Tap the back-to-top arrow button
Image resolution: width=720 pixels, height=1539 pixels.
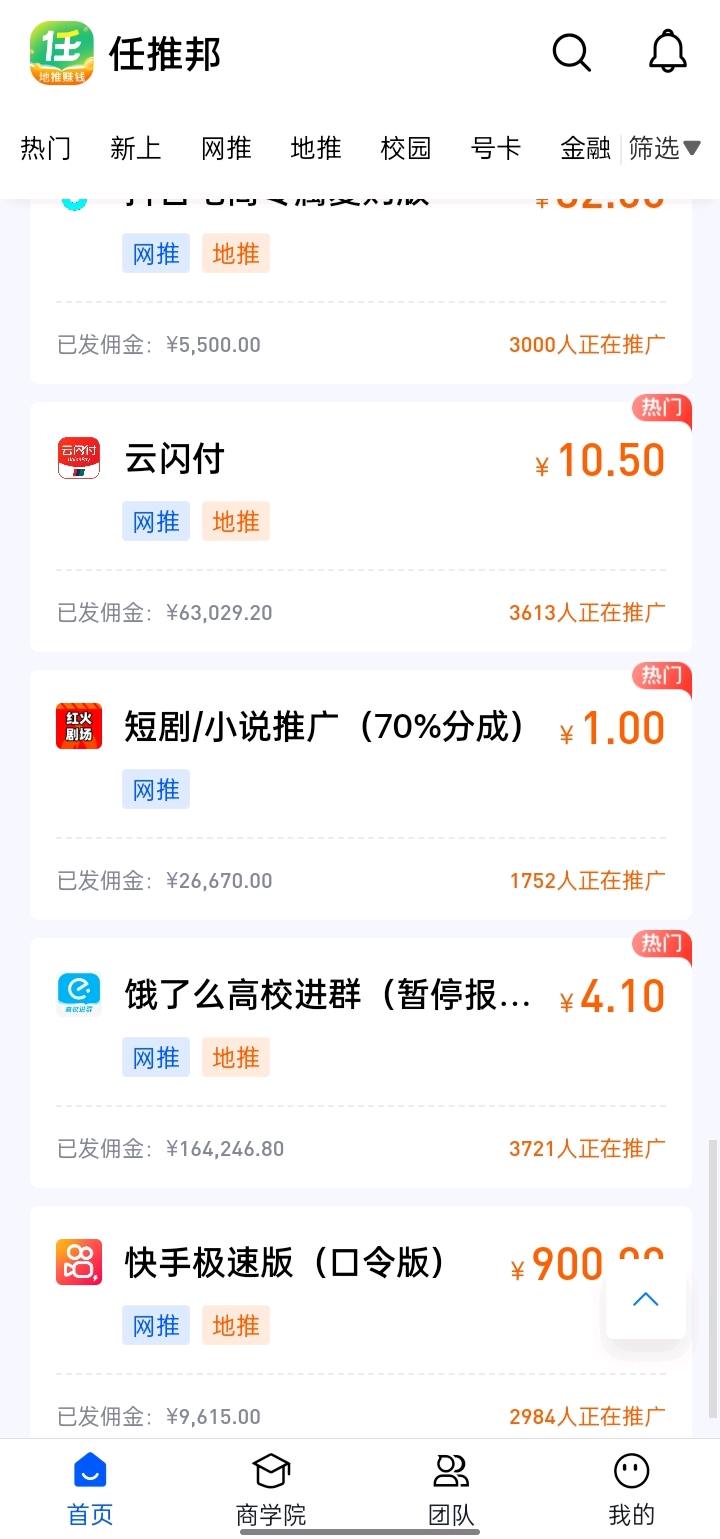[x=646, y=1299]
